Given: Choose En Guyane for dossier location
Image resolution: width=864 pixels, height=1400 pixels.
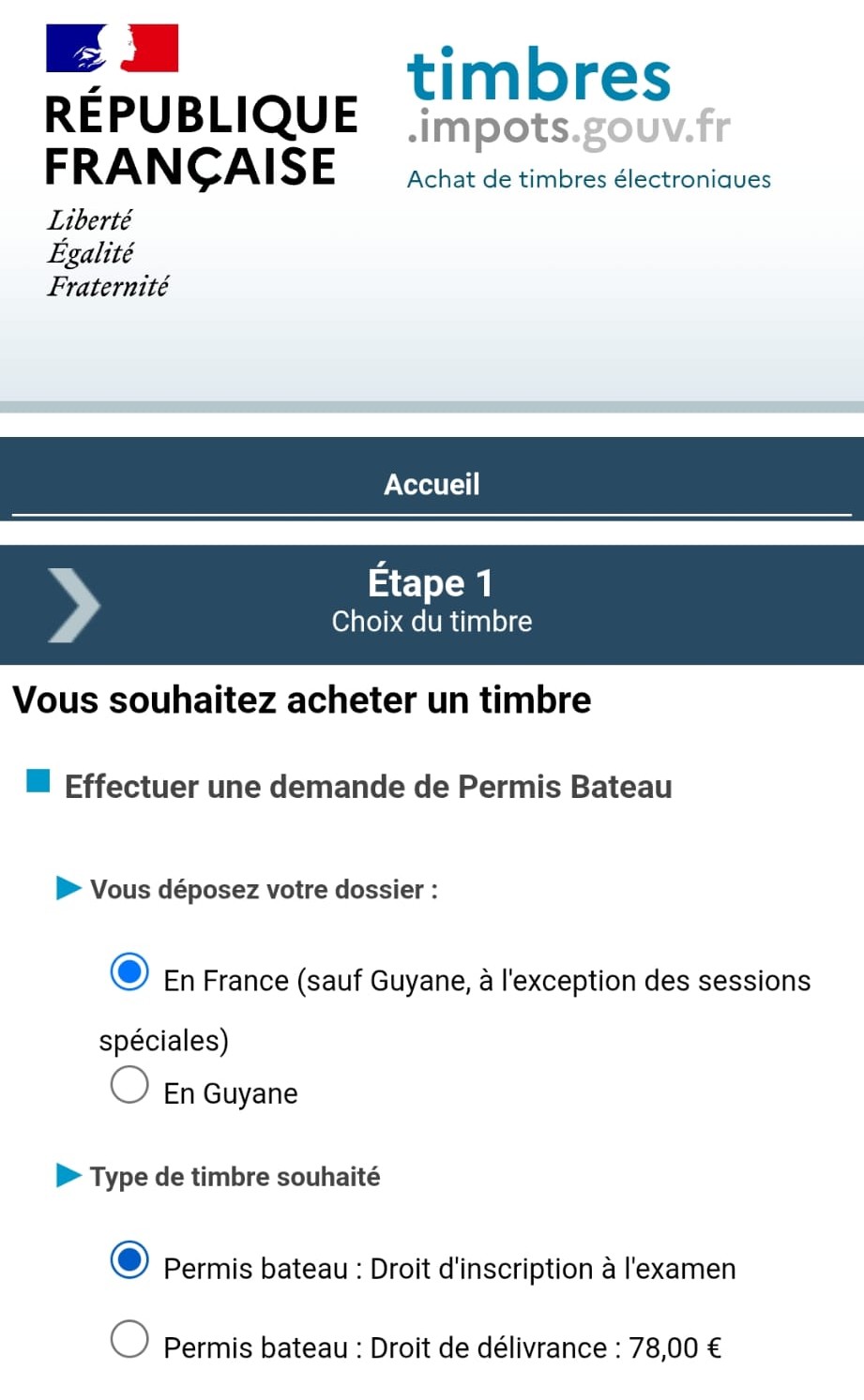Looking at the screenshot, I should pyautogui.click(x=129, y=1085).
